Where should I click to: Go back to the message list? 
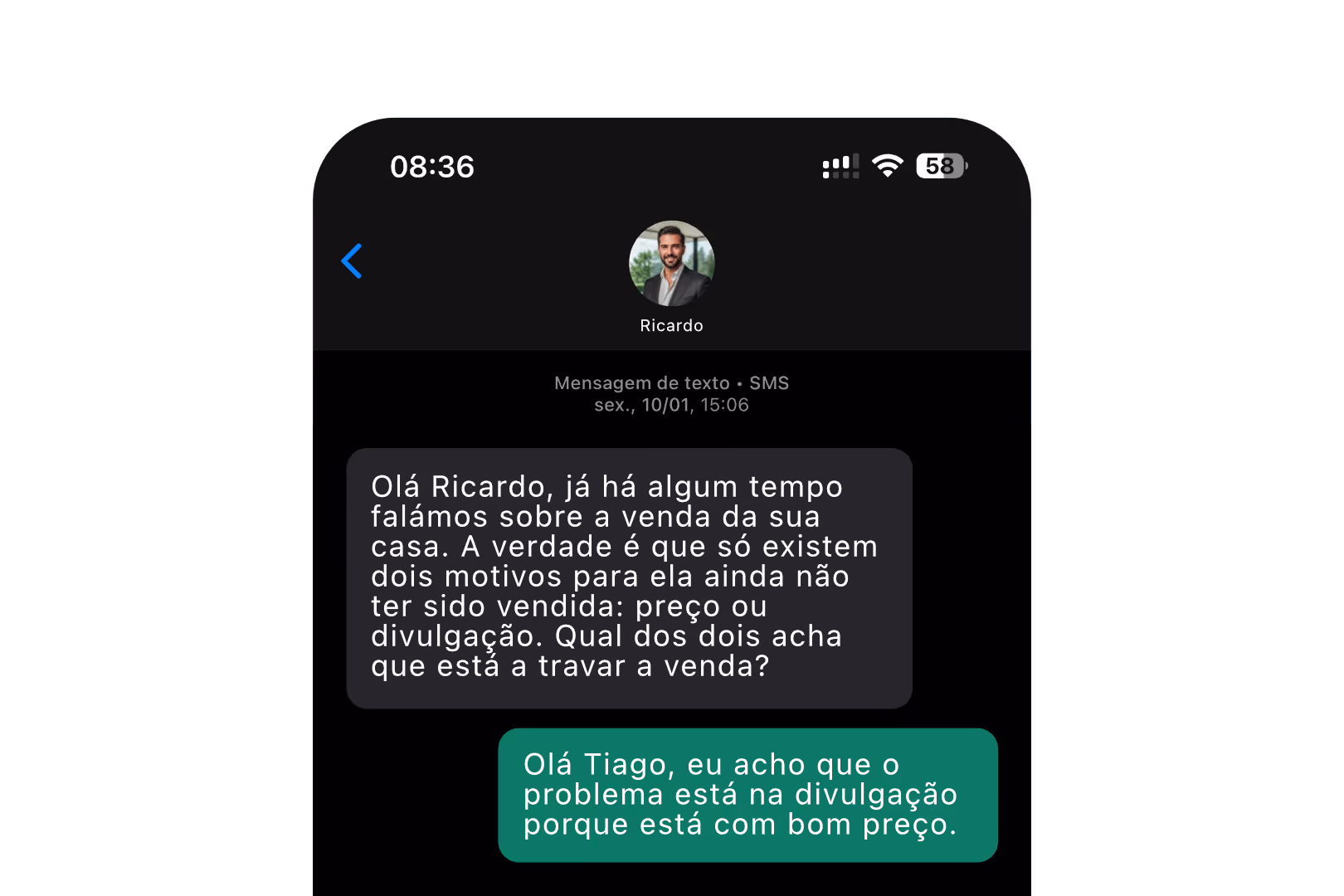coord(352,261)
